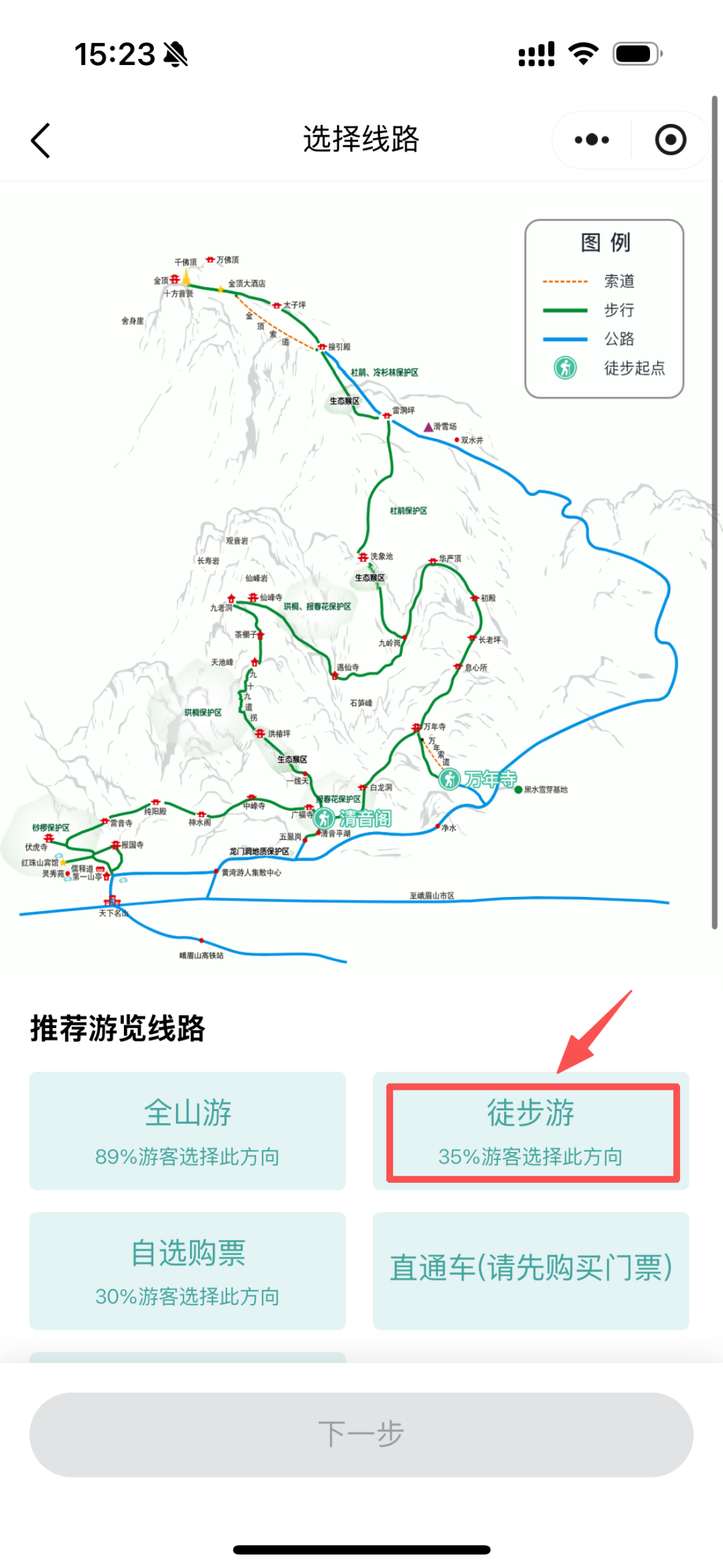The width and height of the screenshot is (723, 1568).
Task: Choose the 徒步游 hiking route
Action: click(531, 1131)
